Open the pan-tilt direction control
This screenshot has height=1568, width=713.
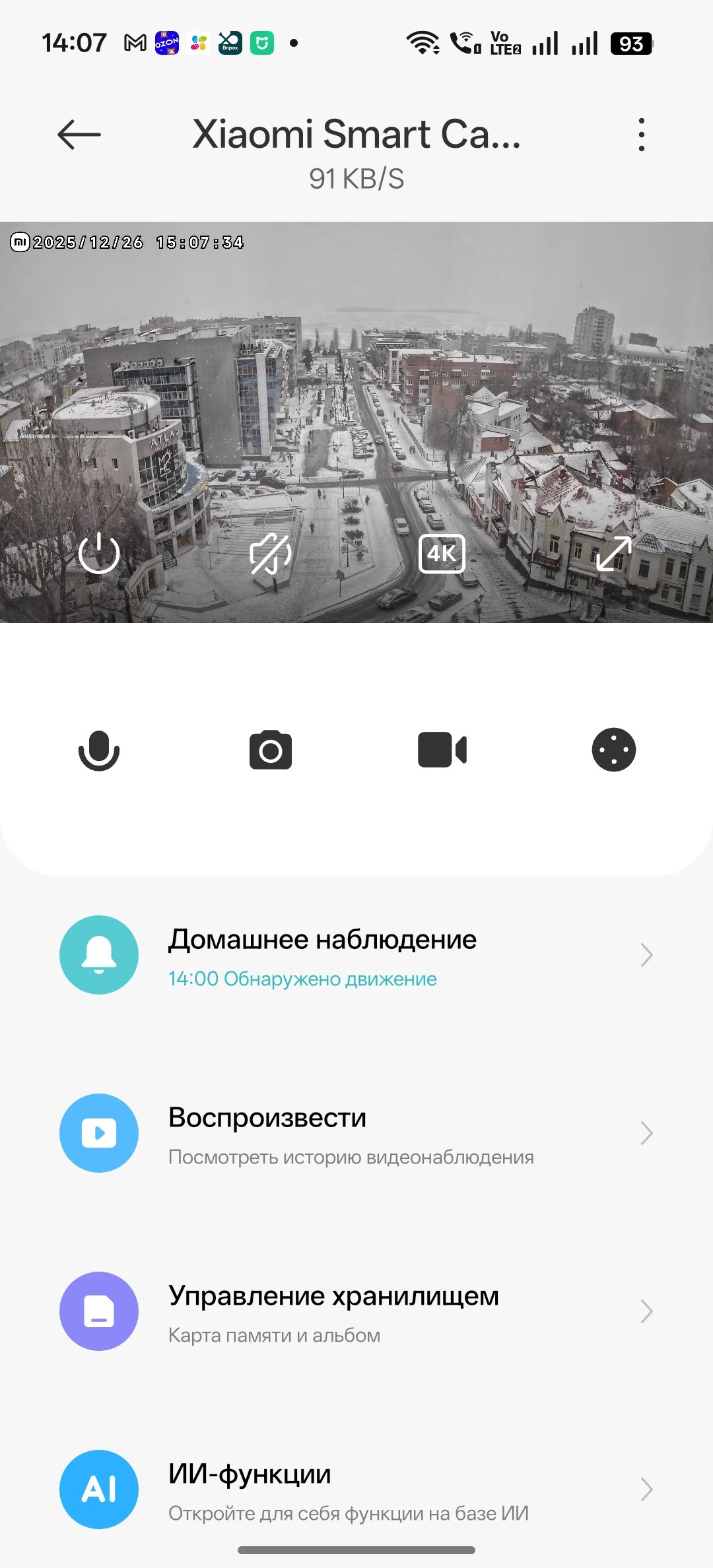pyautogui.click(x=614, y=750)
